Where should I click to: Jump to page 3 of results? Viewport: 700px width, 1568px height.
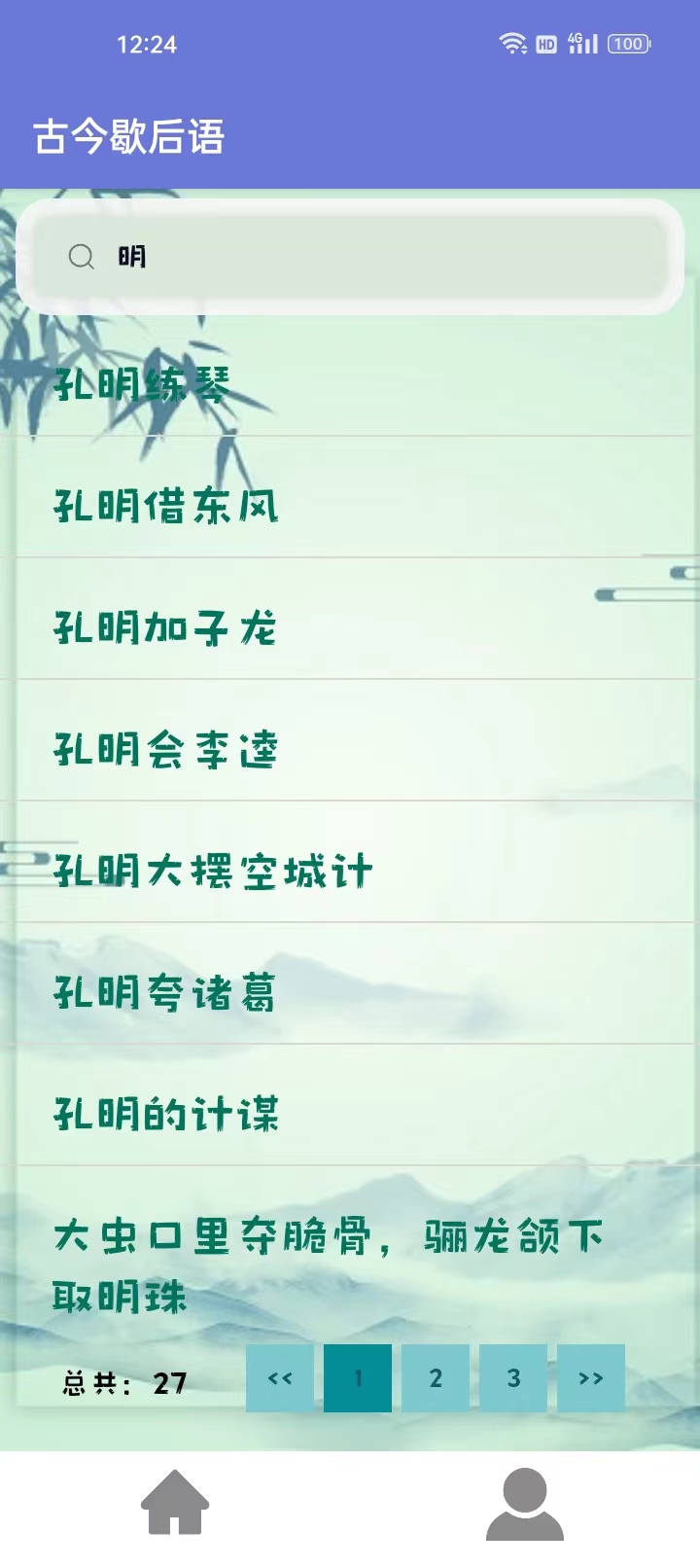click(x=513, y=1378)
